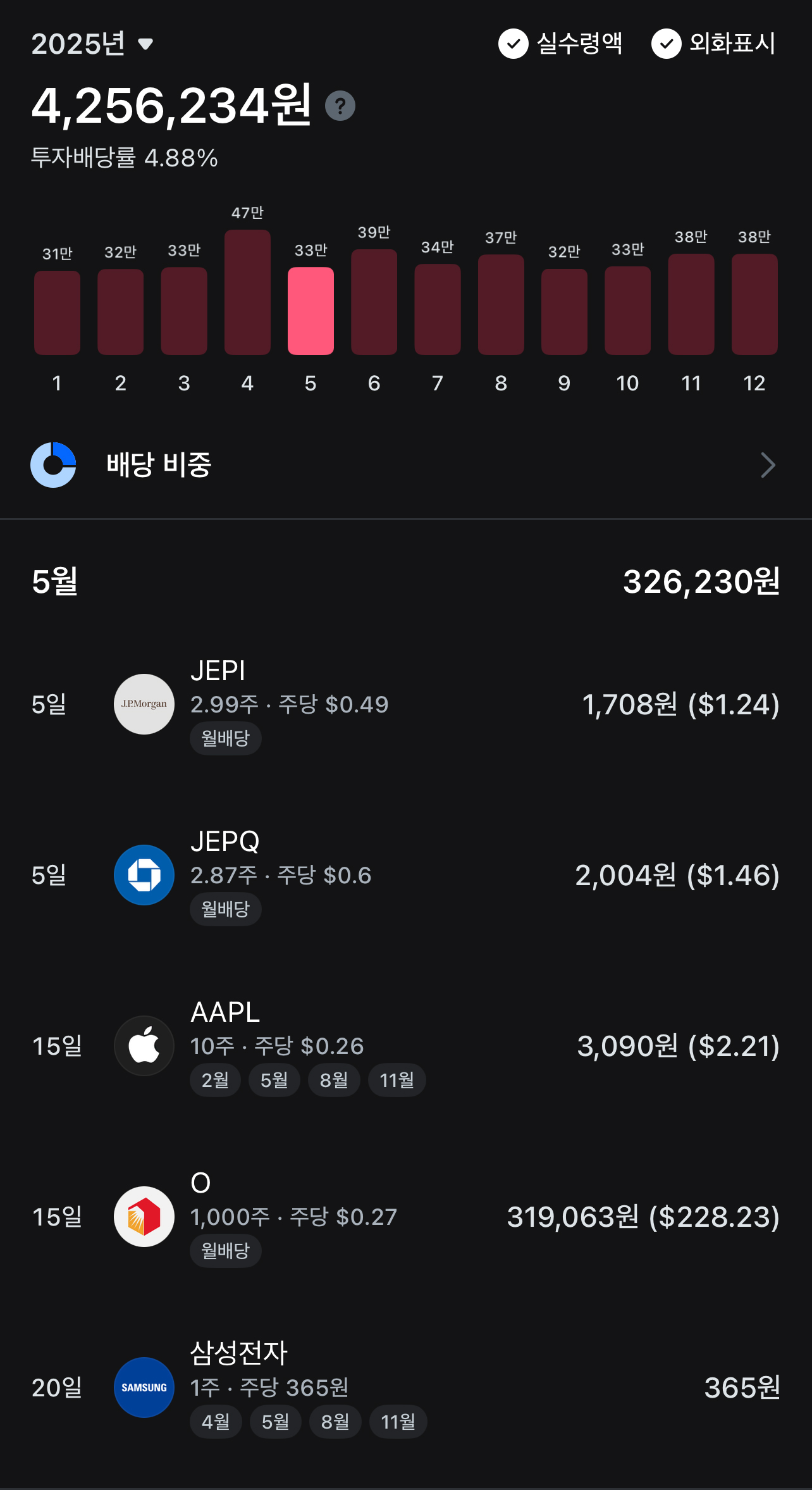Open the JEPQ dividend row
812x1490 pixels.
point(405,875)
